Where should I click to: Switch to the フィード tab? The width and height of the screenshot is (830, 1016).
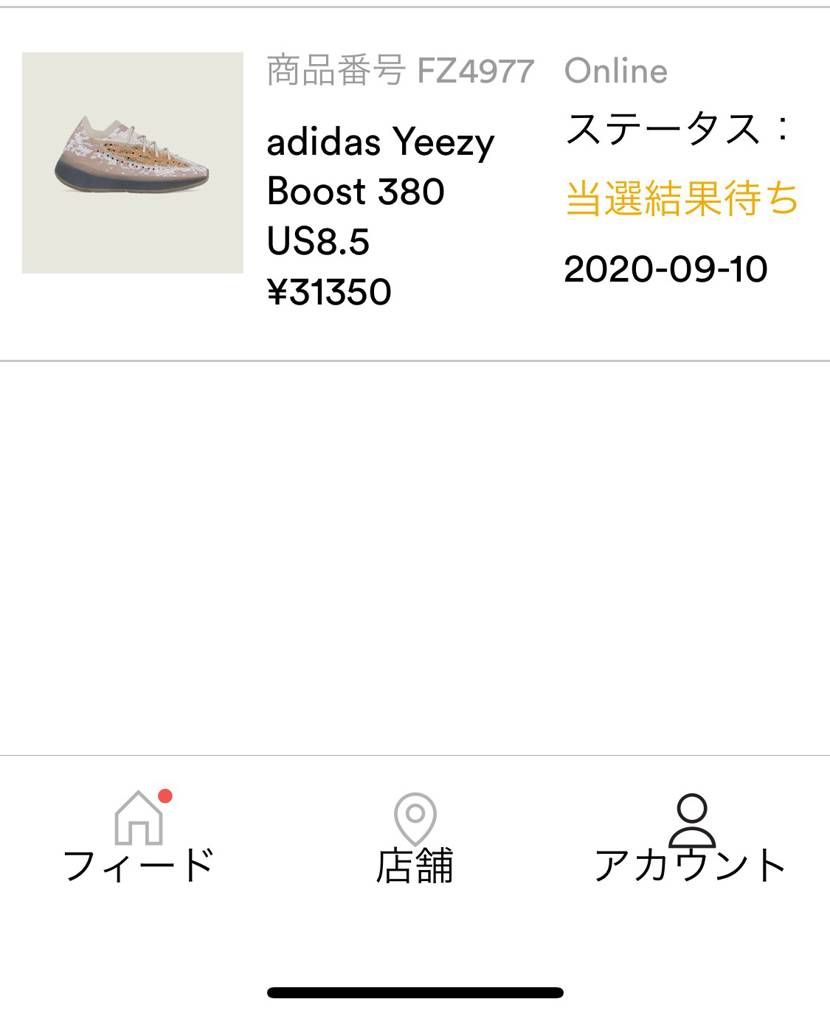139,838
